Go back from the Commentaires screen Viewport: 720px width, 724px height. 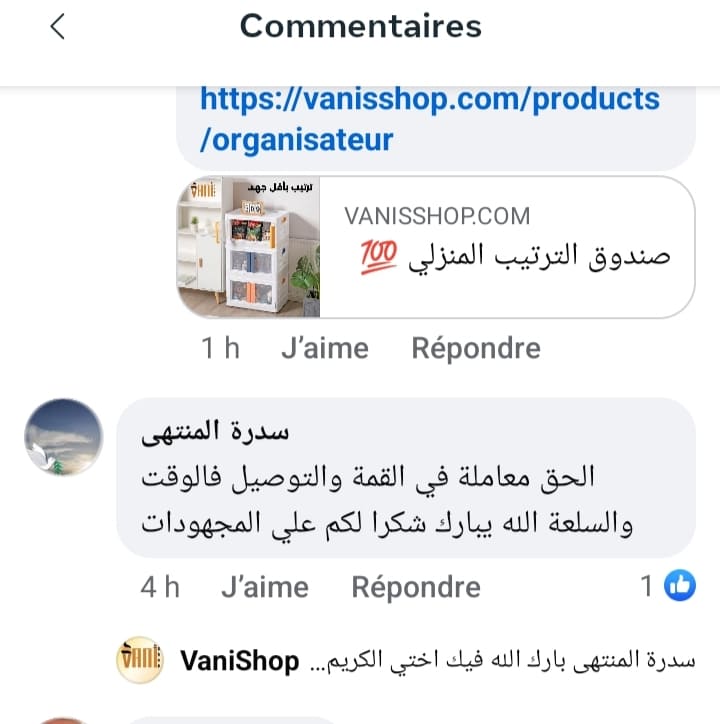(x=57, y=27)
